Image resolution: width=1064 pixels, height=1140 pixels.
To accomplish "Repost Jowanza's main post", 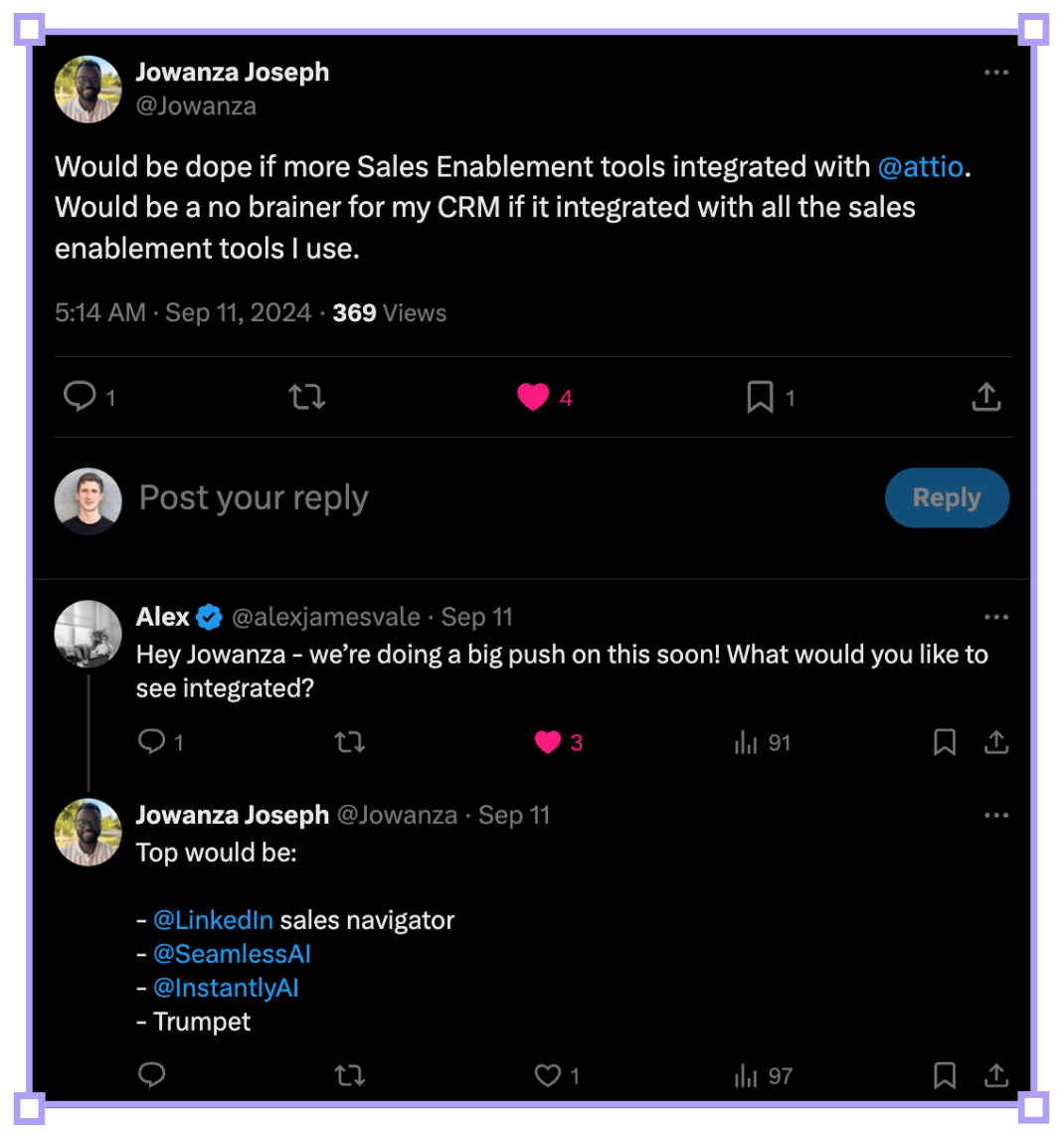I will (306, 398).
